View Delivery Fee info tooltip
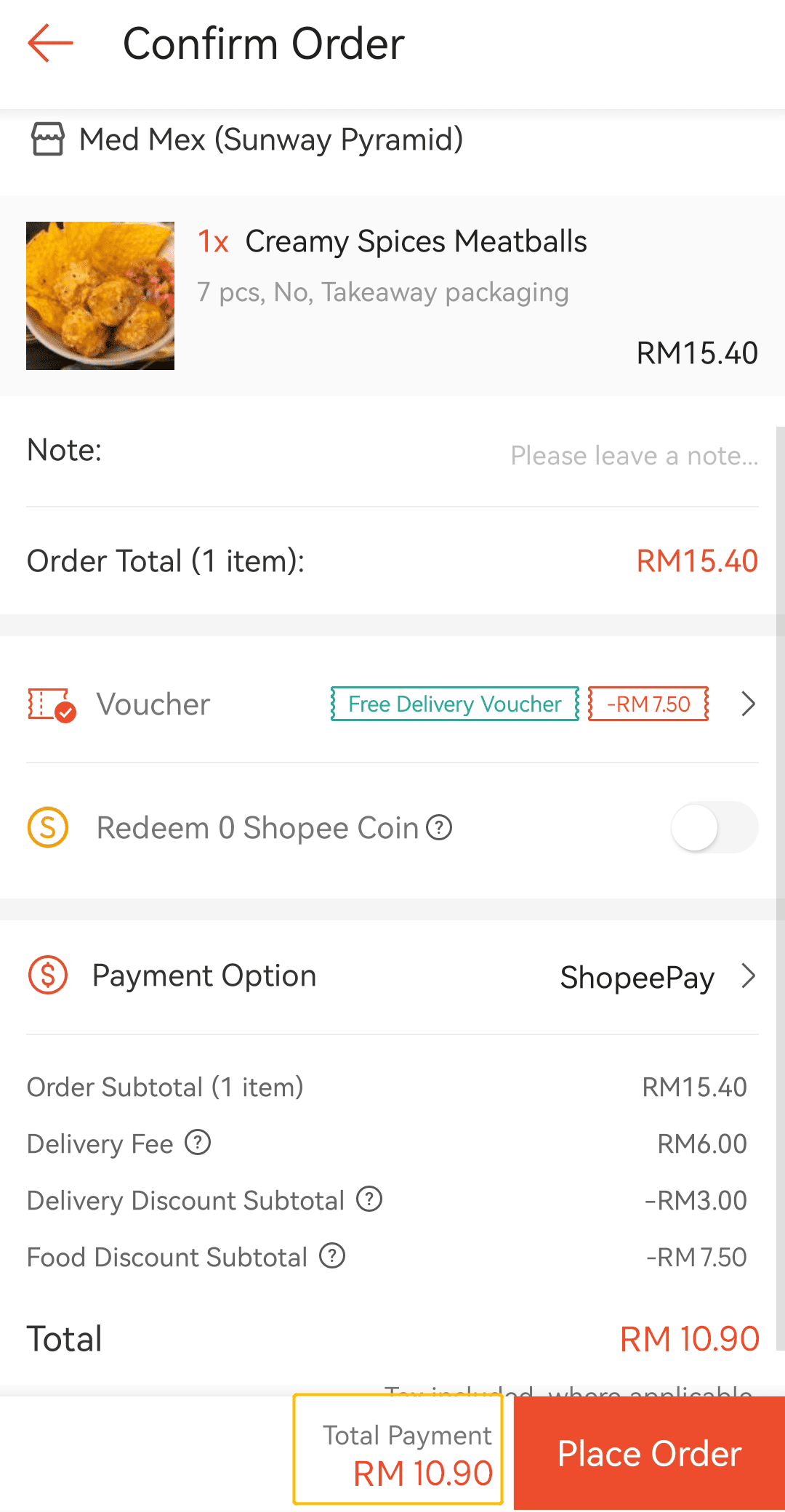The width and height of the screenshot is (785, 1512). click(x=198, y=1143)
